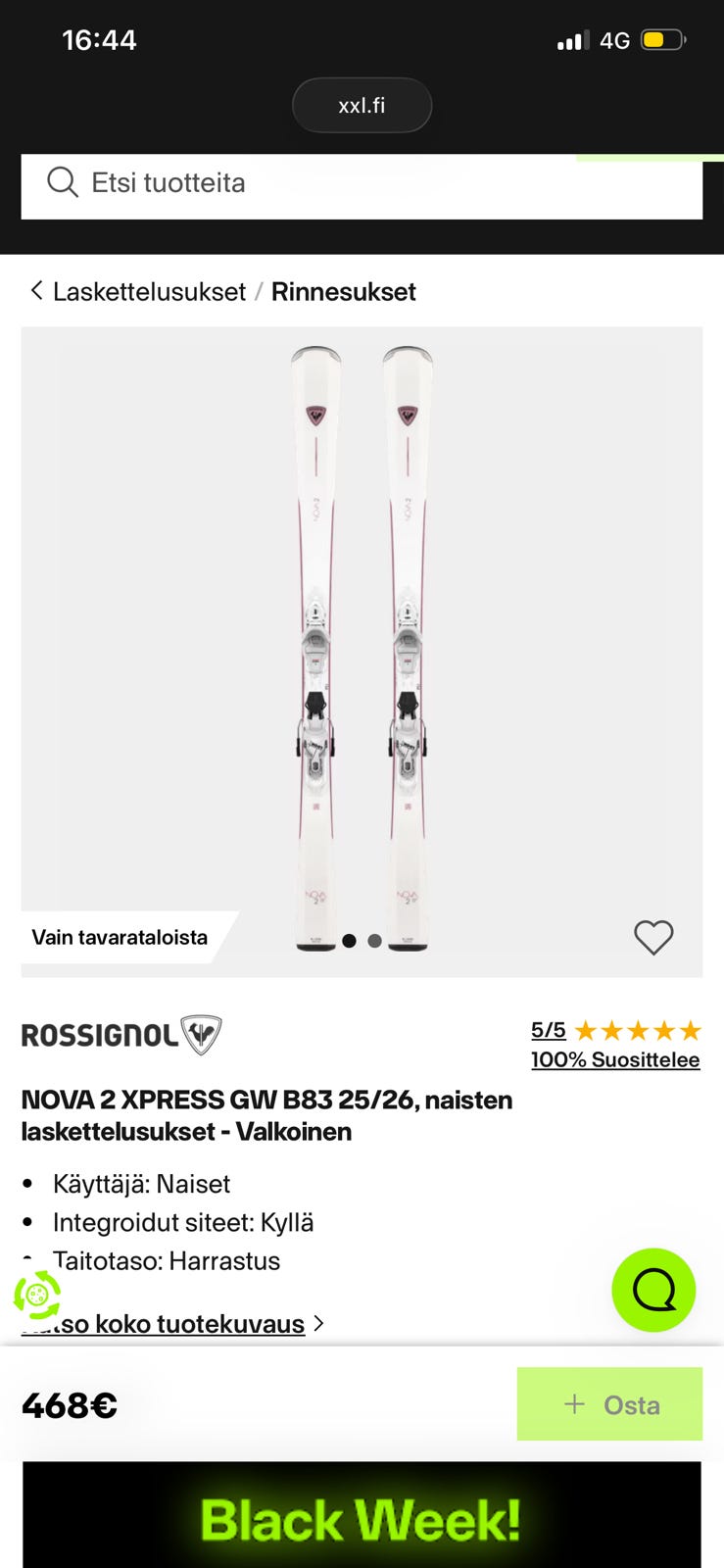Open the full description via right arrow

pyautogui.click(x=318, y=1323)
